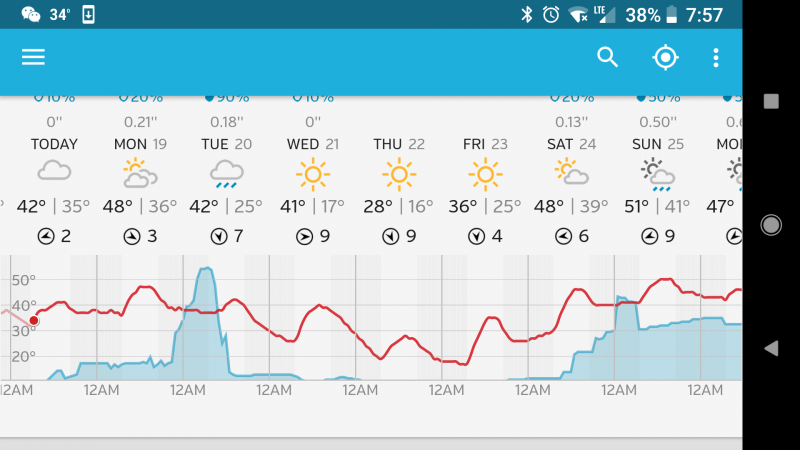800x450 pixels.
Task: View Sunday 25 forecast
Action: tap(658, 175)
